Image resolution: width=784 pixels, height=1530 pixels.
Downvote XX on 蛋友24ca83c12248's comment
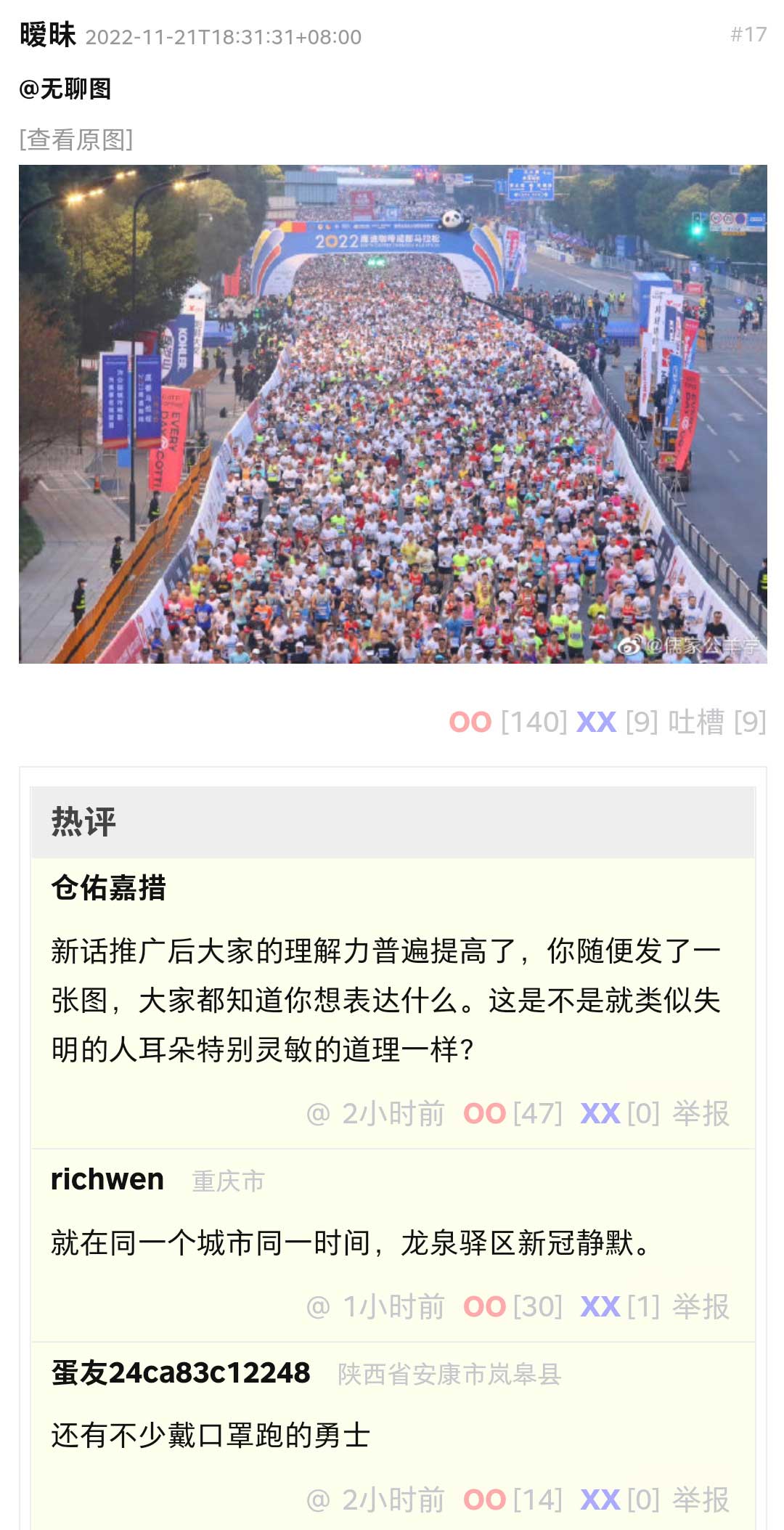pos(600,1500)
